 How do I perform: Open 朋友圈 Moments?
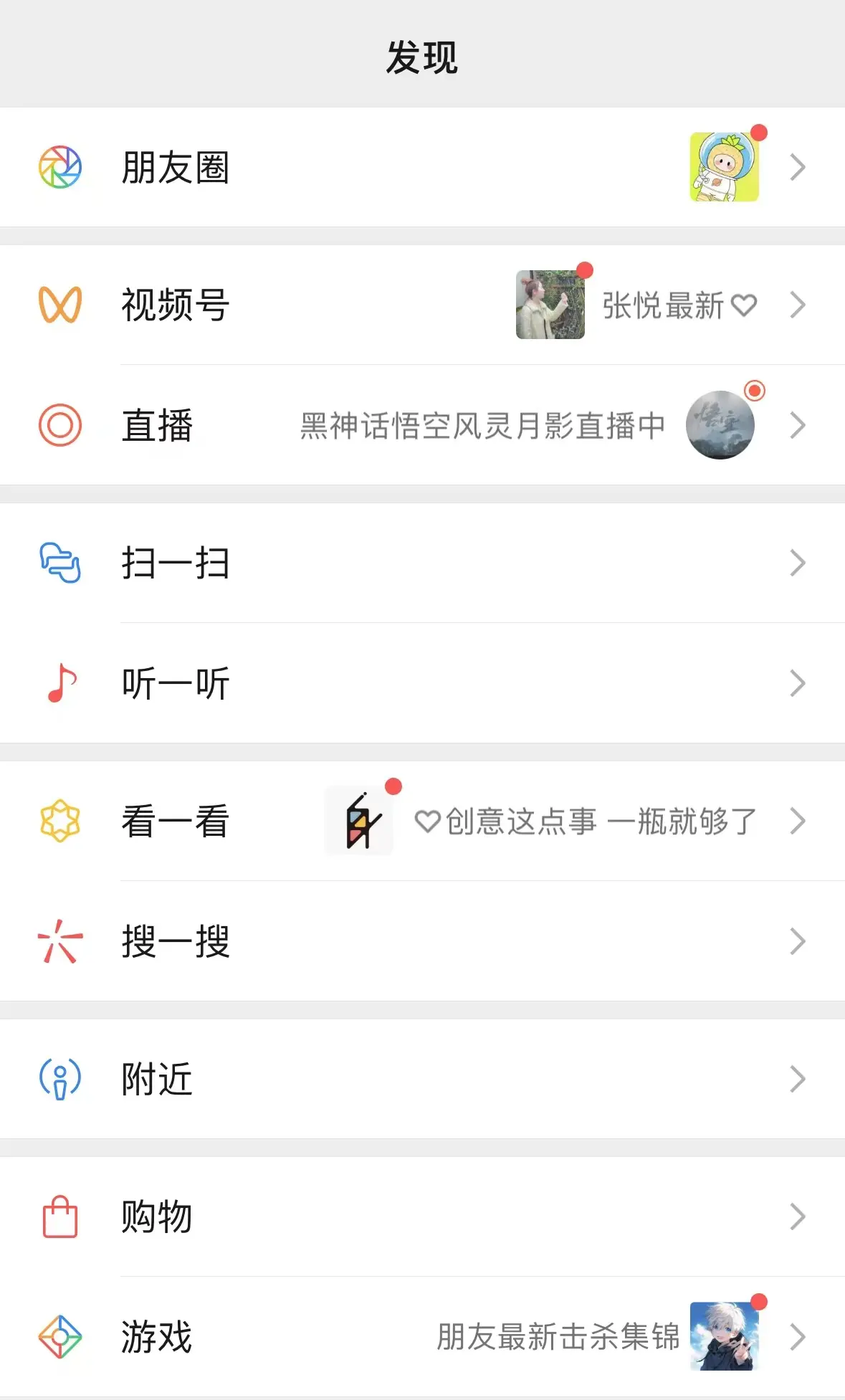[176, 168]
